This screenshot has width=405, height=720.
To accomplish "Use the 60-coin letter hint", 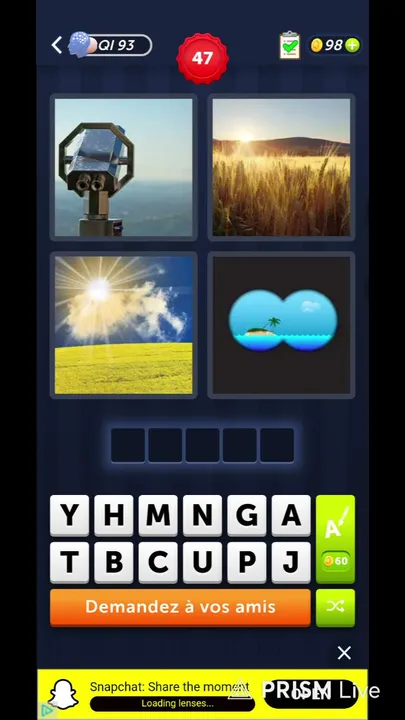I will [335, 539].
